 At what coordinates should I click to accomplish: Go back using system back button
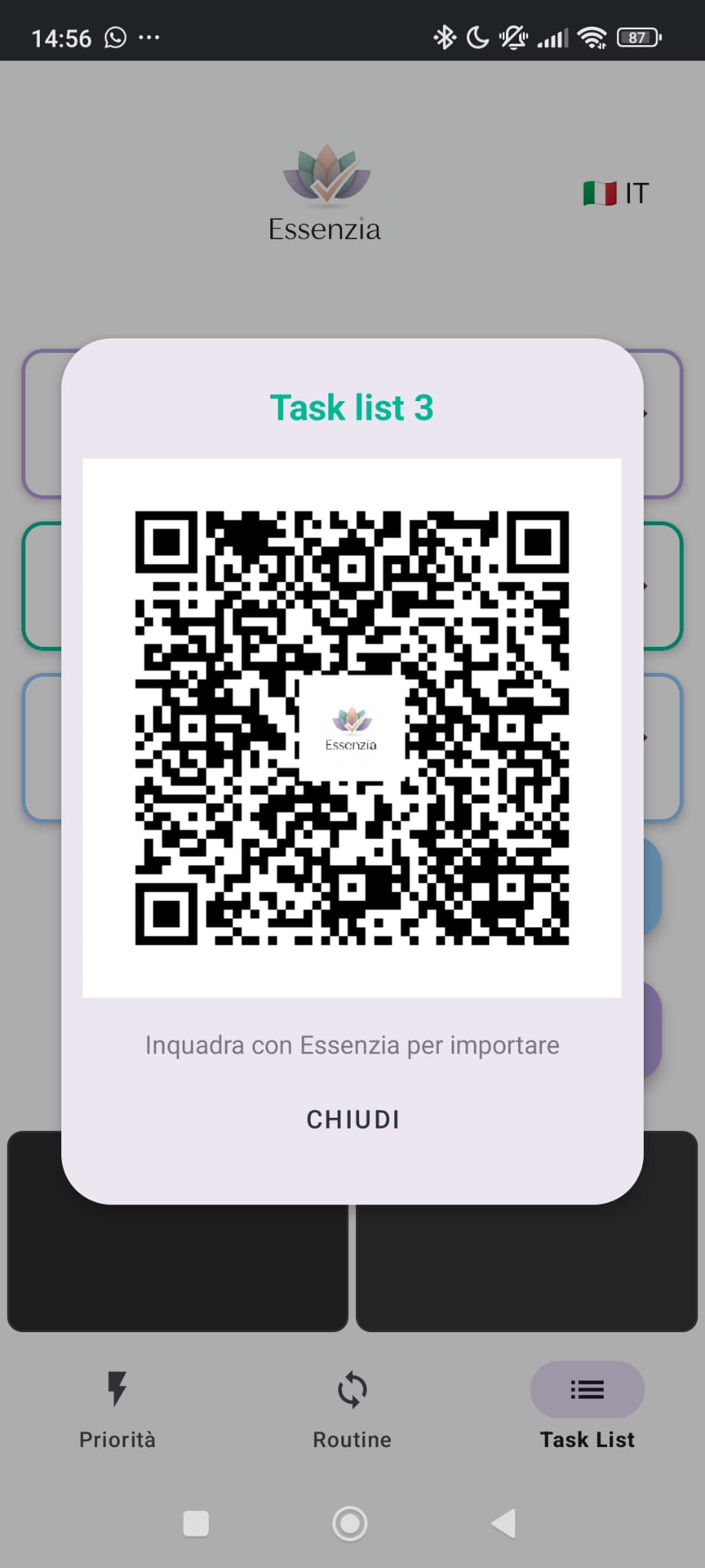pyautogui.click(x=504, y=1524)
